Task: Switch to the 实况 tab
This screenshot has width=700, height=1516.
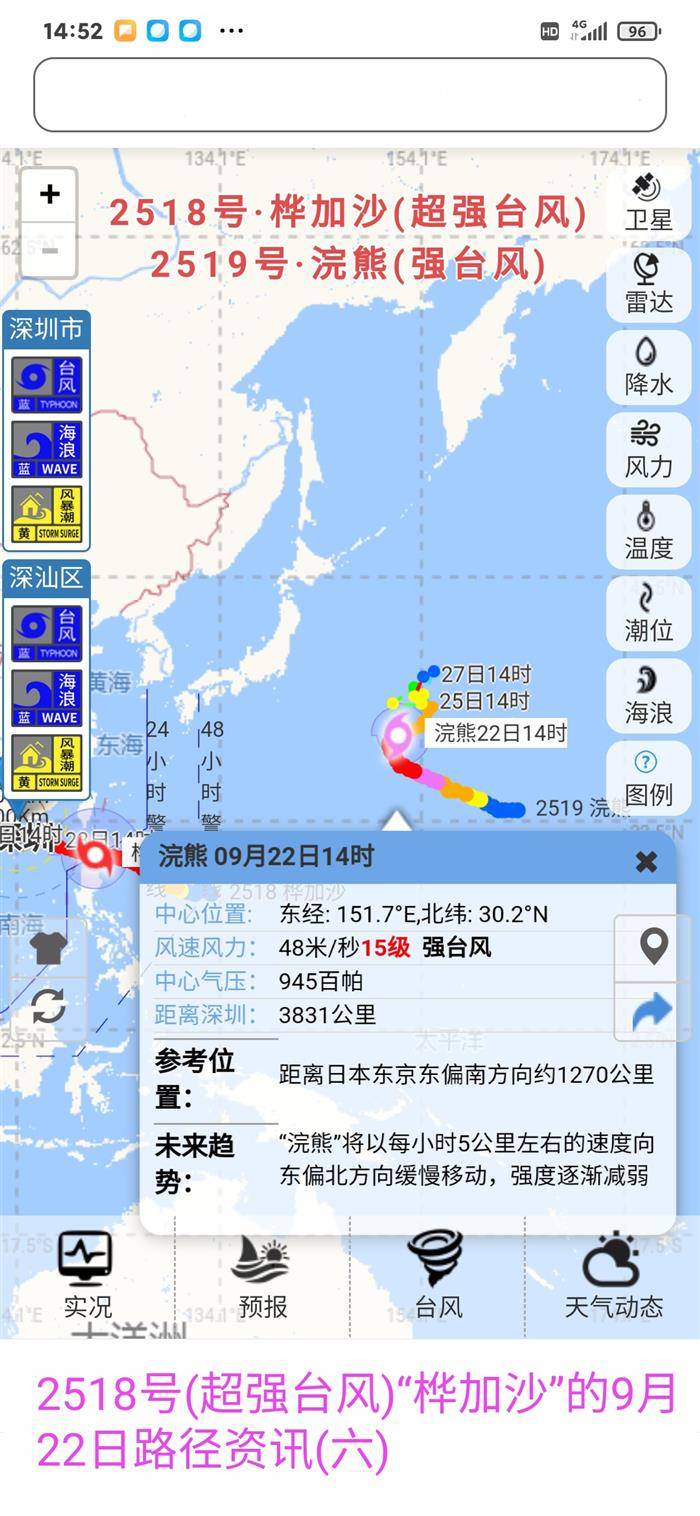Action: pos(87,1276)
